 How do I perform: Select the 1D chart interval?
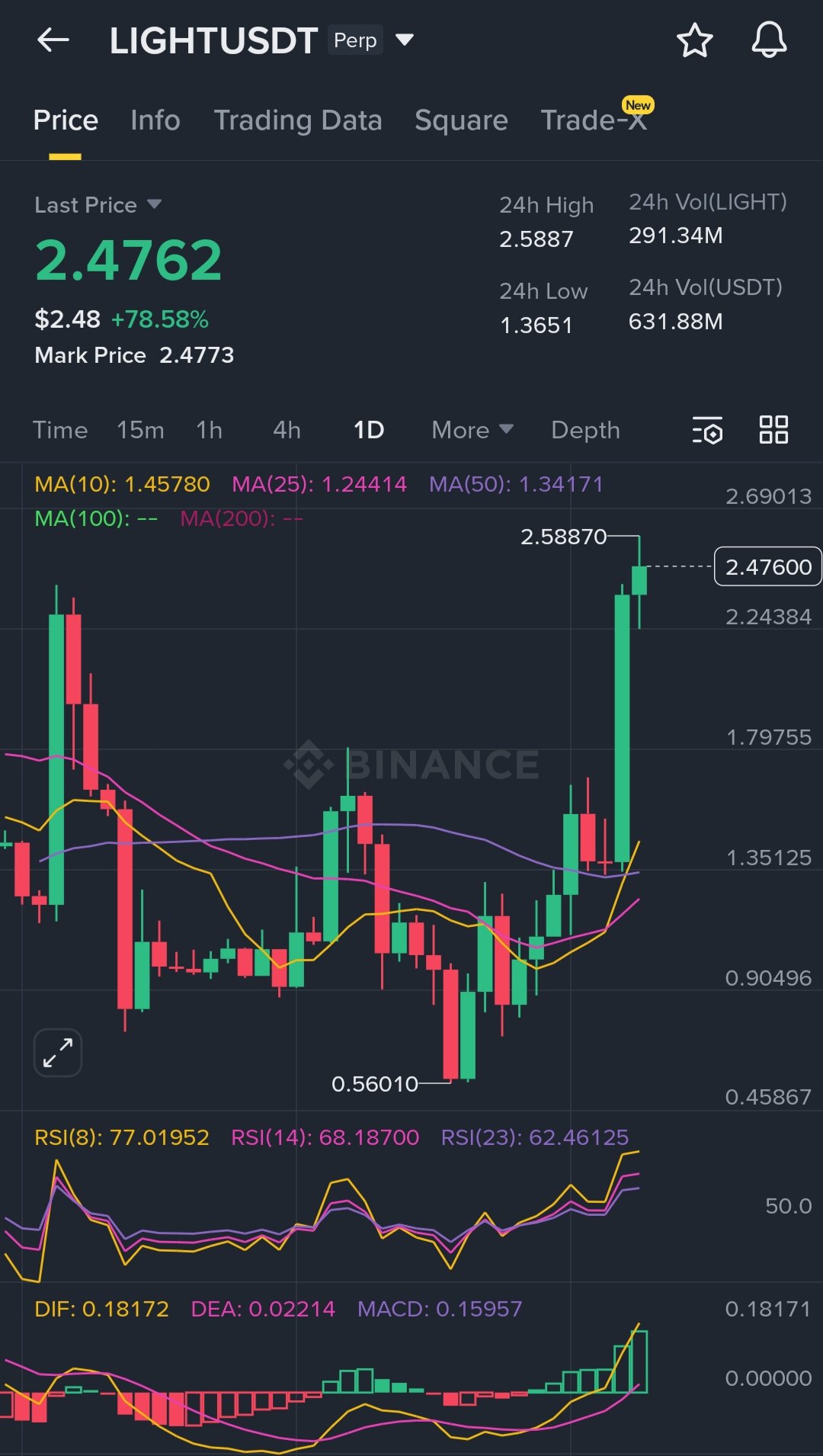pyautogui.click(x=369, y=430)
